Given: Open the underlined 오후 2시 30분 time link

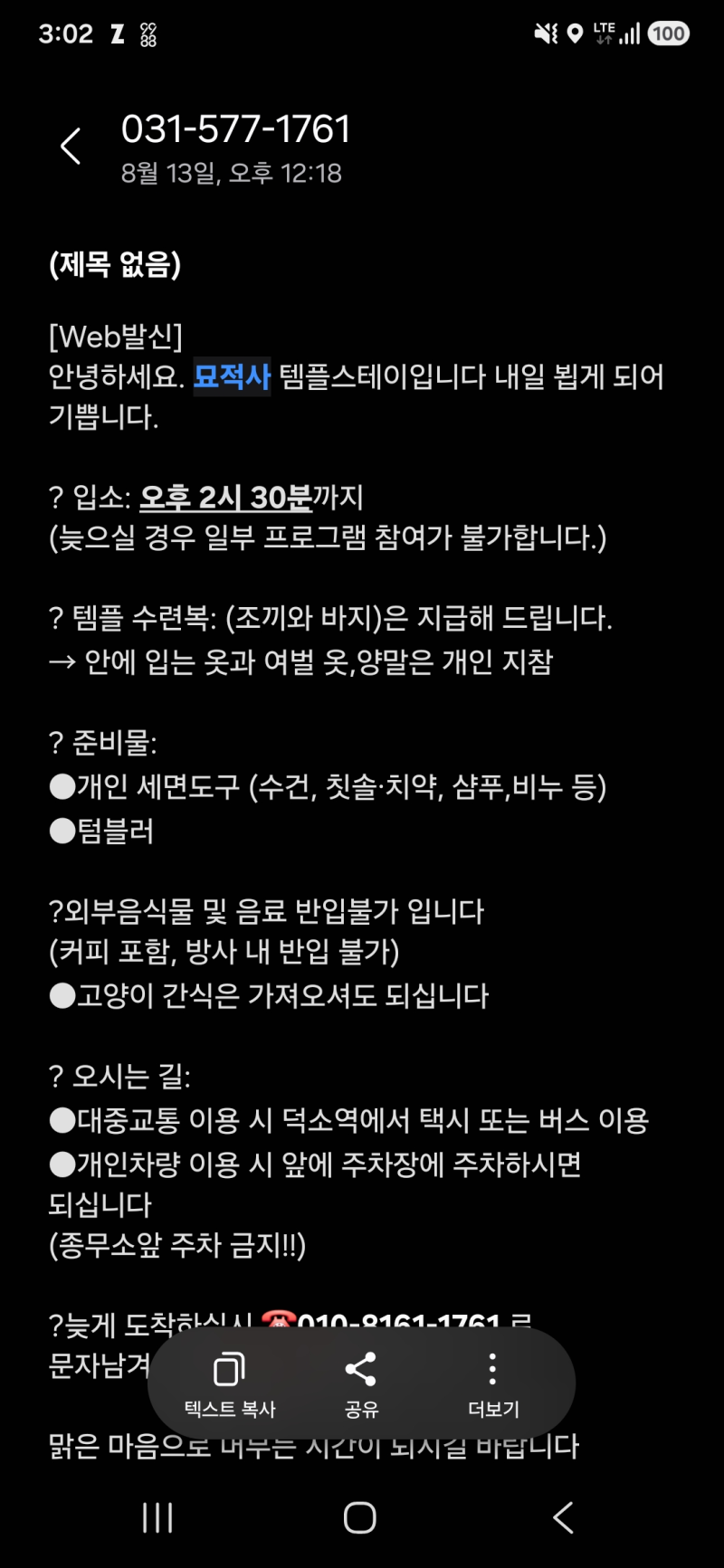Looking at the screenshot, I should (x=225, y=498).
